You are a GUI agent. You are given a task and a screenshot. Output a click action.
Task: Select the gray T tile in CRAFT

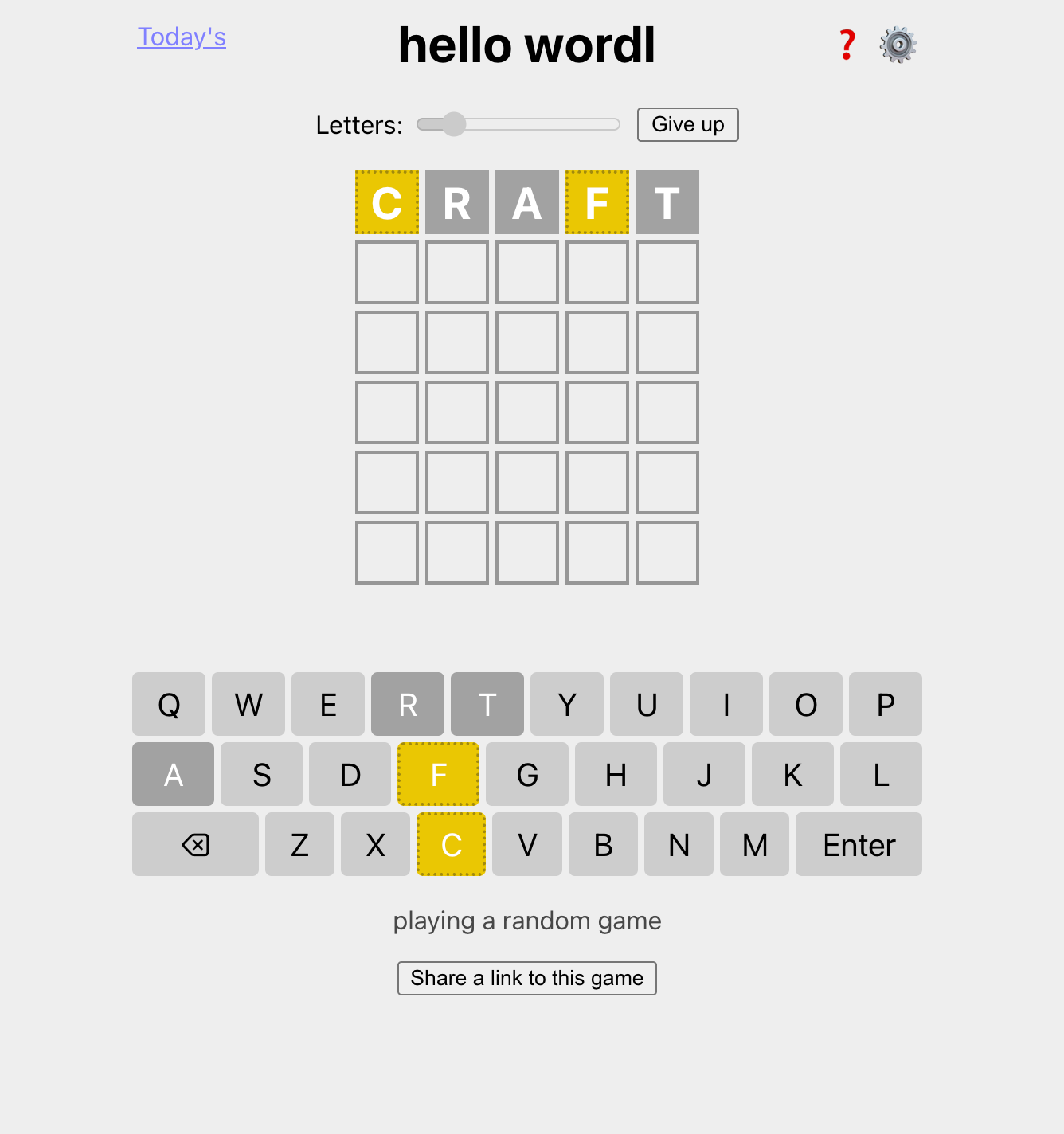667,203
